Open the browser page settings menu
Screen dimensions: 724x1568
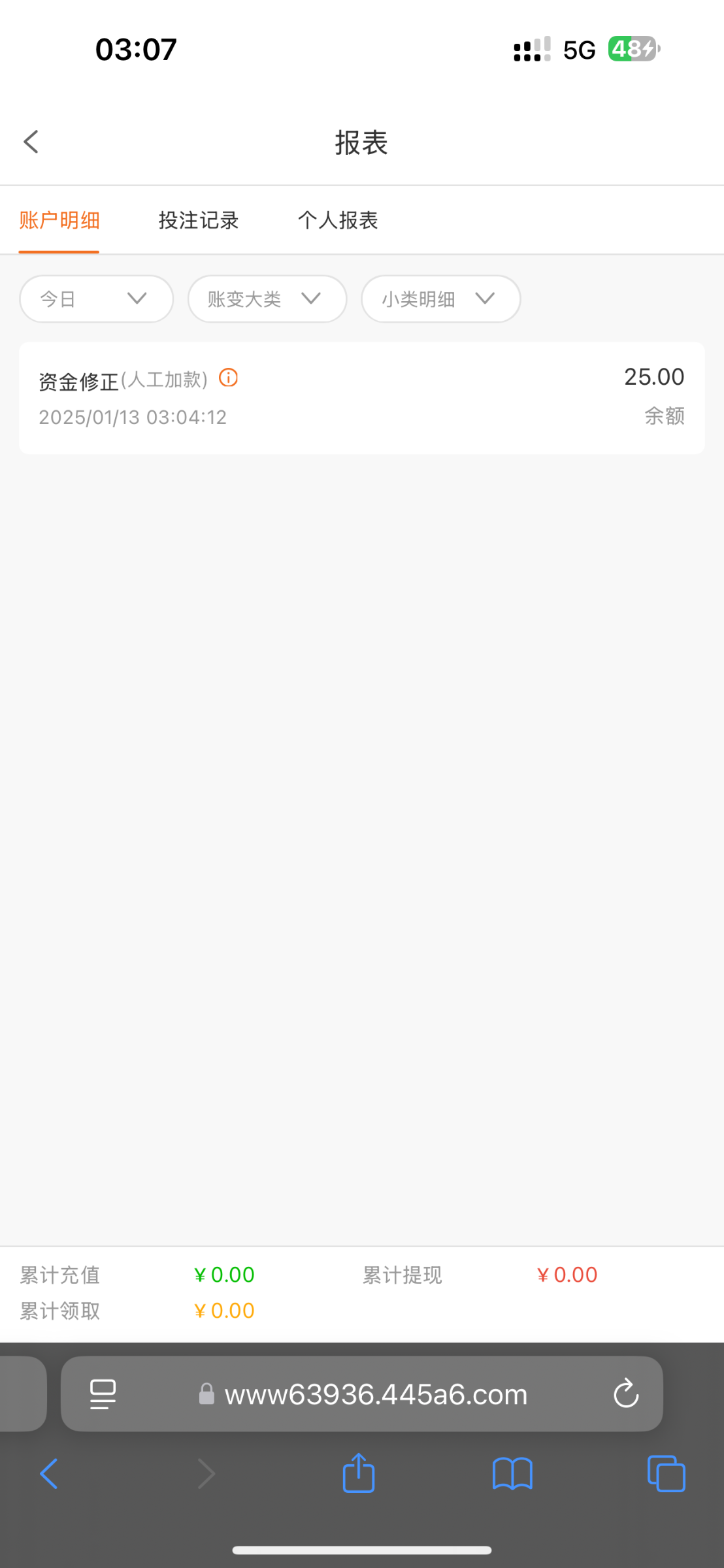pyautogui.click(x=103, y=1394)
